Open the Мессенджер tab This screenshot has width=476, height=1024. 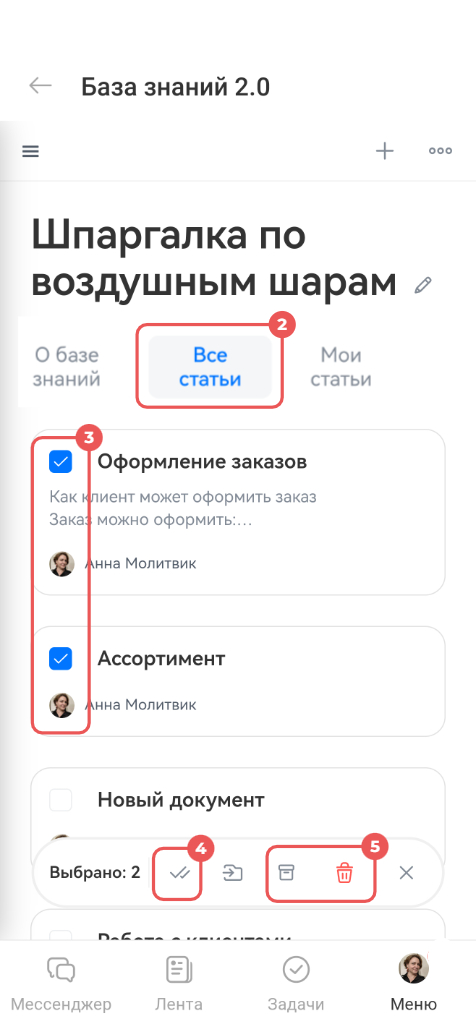click(x=61, y=985)
